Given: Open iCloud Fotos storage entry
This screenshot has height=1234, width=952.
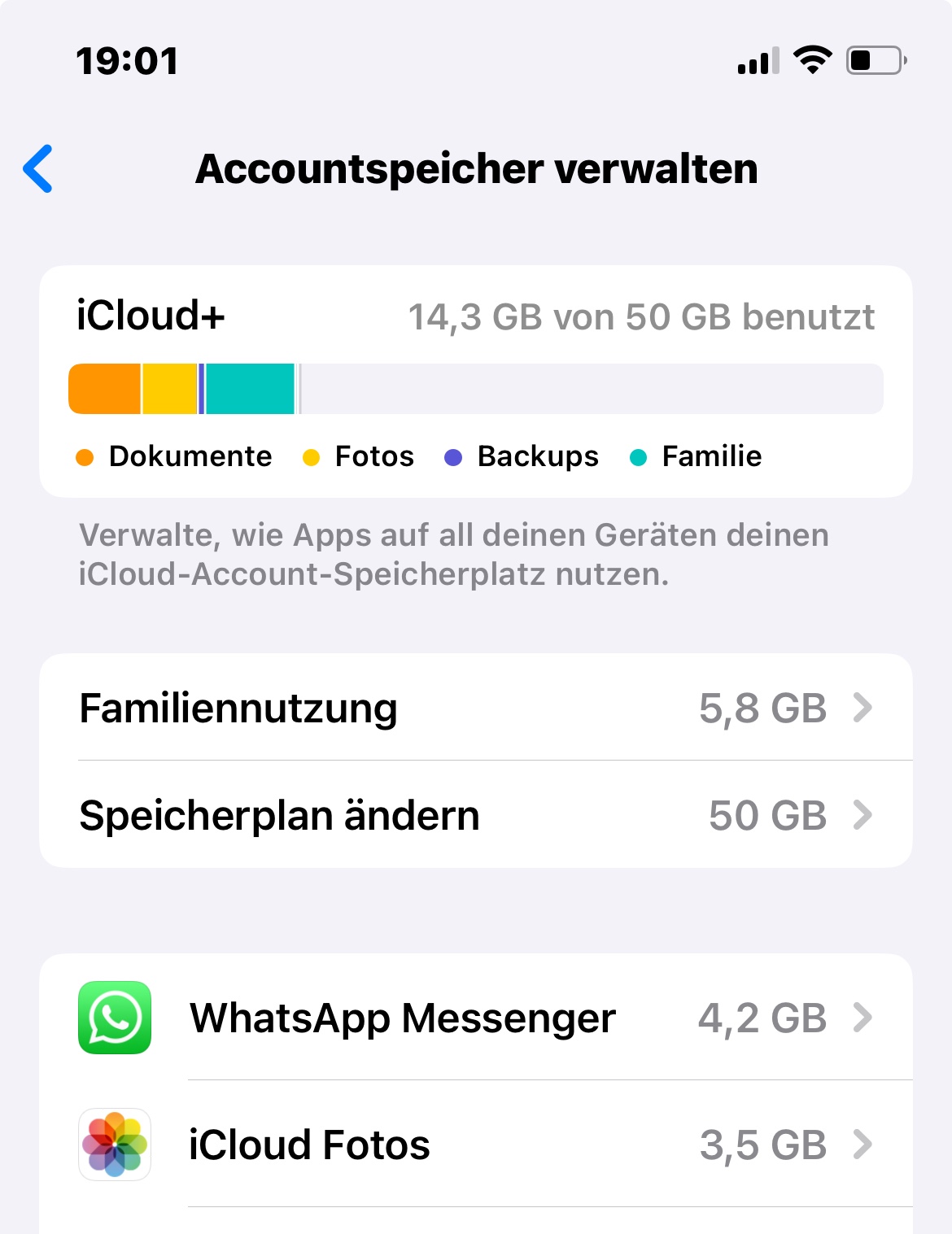Looking at the screenshot, I should pyautogui.click(x=475, y=1145).
